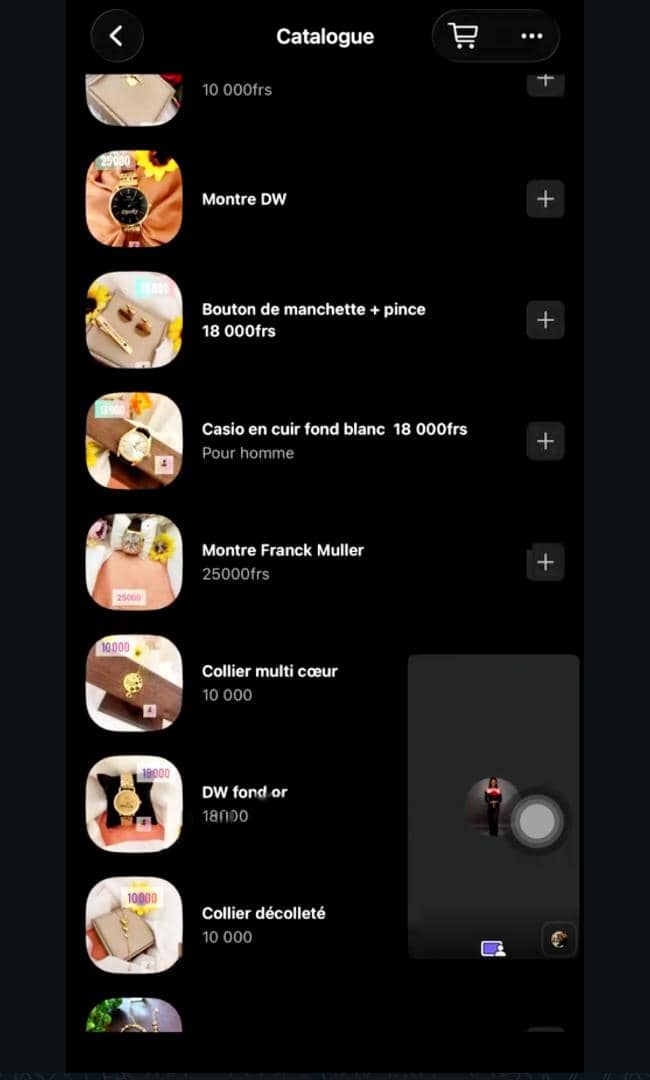The height and width of the screenshot is (1080, 650).
Task: Tap the floating round assistive button
Action: pos(537,821)
